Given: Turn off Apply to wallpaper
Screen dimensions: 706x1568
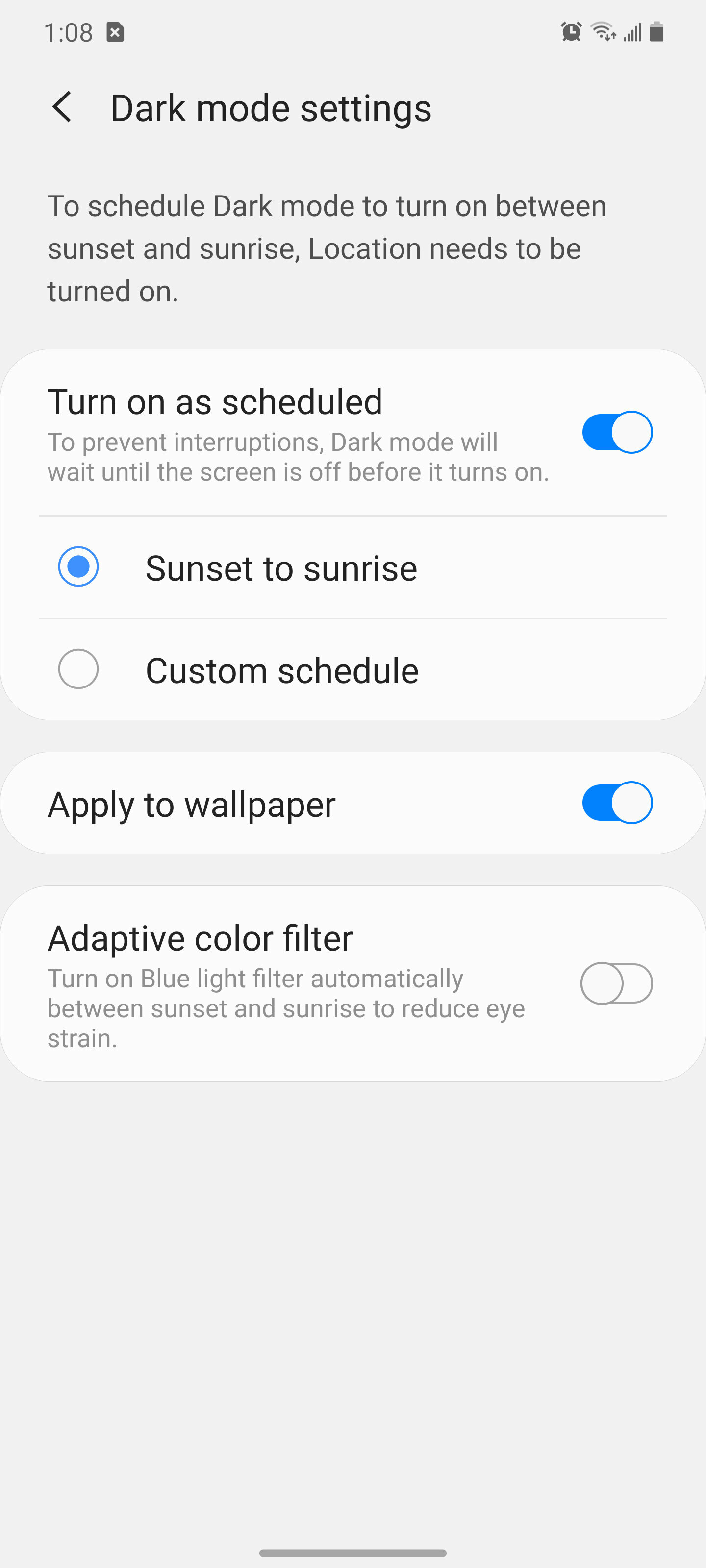Looking at the screenshot, I should pyautogui.click(x=616, y=802).
